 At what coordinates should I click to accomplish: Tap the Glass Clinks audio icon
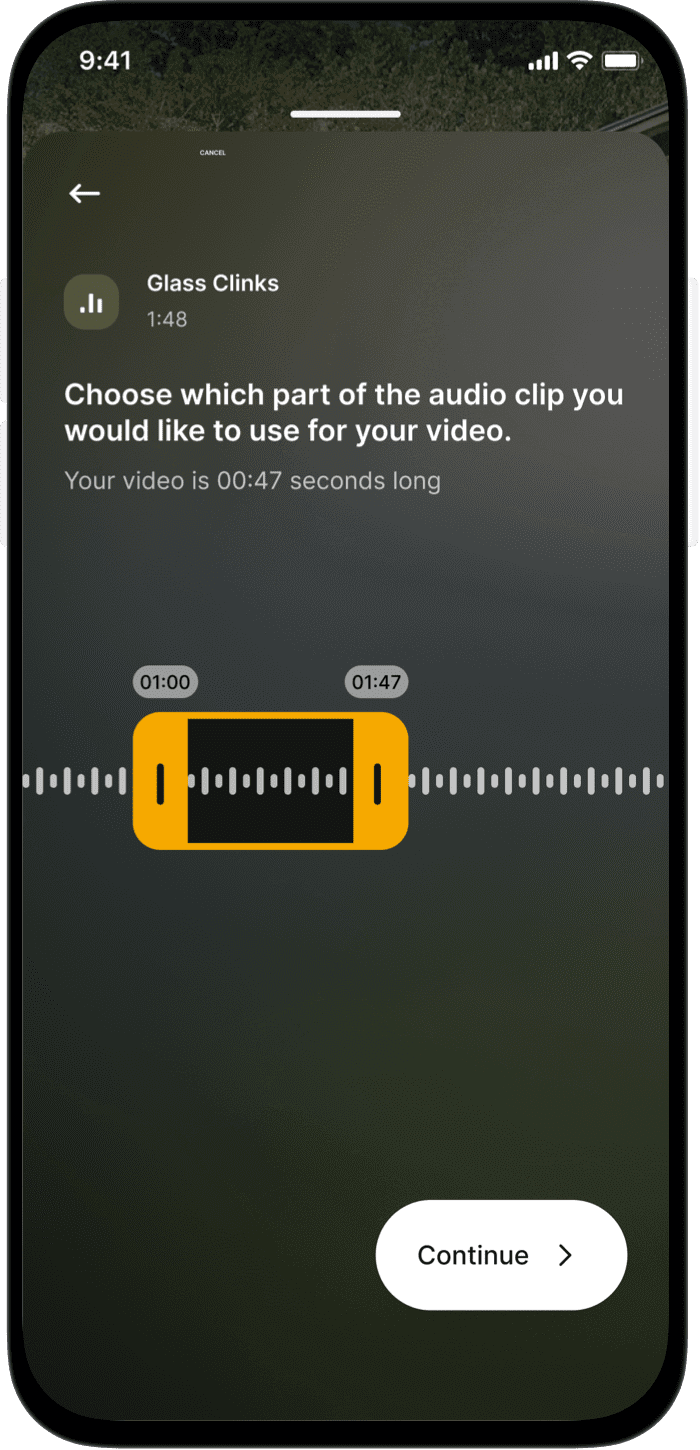(91, 302)
